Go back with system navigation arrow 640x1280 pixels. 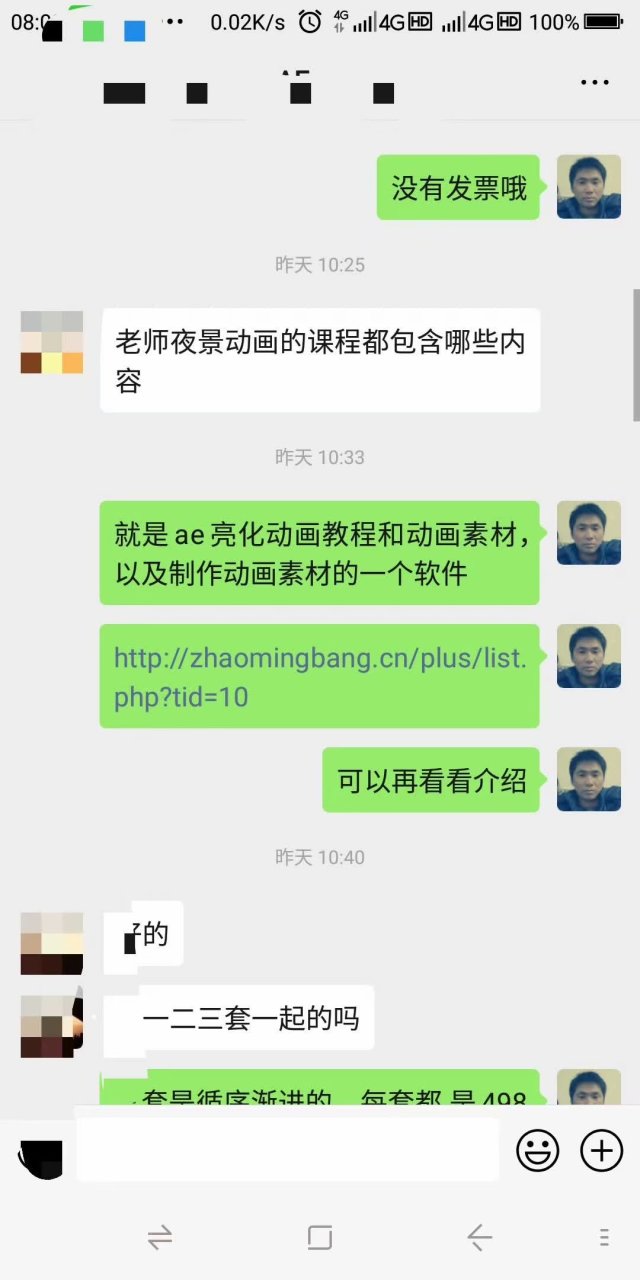click(480, 1238)
